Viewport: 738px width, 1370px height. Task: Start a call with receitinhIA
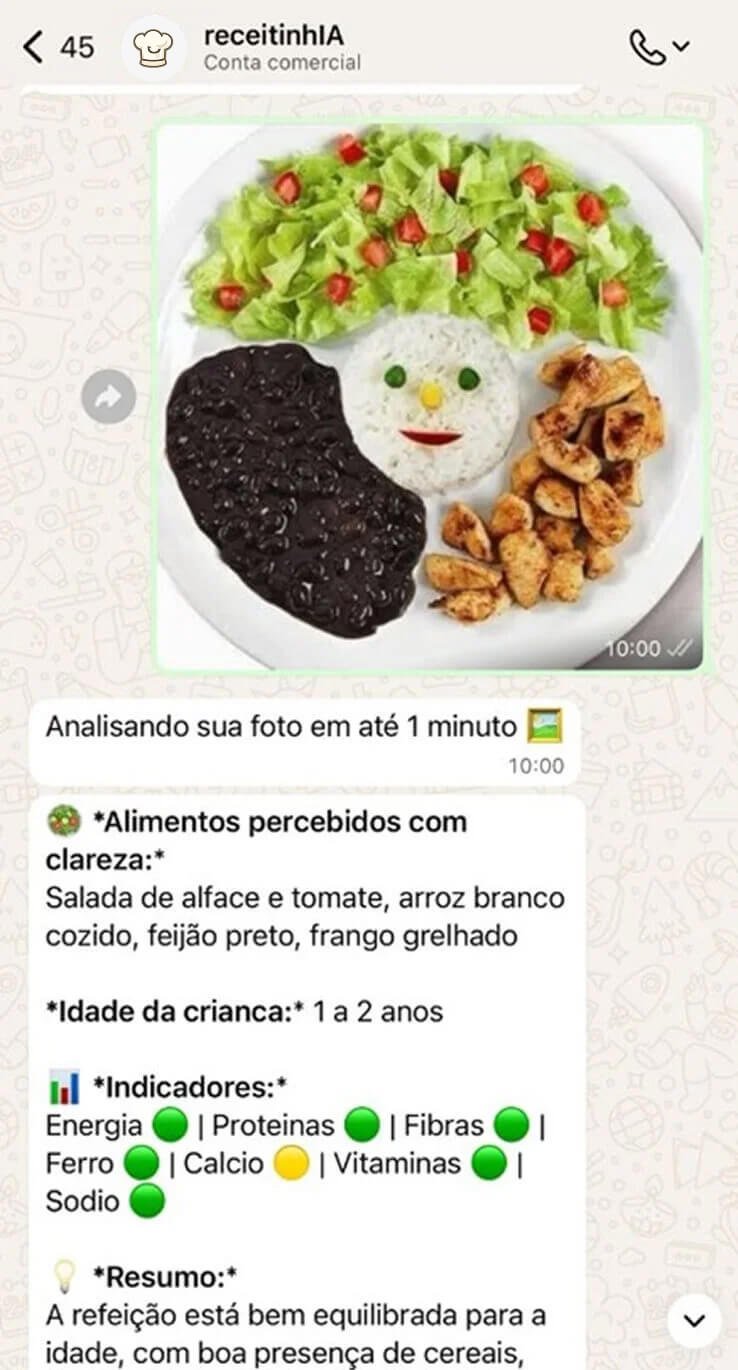pyautogui.click(x=647, y=47)
